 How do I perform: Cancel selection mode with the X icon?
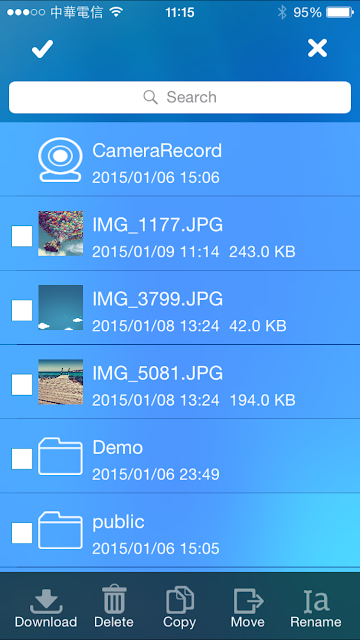pyautogui.click(x=317, y=48)
